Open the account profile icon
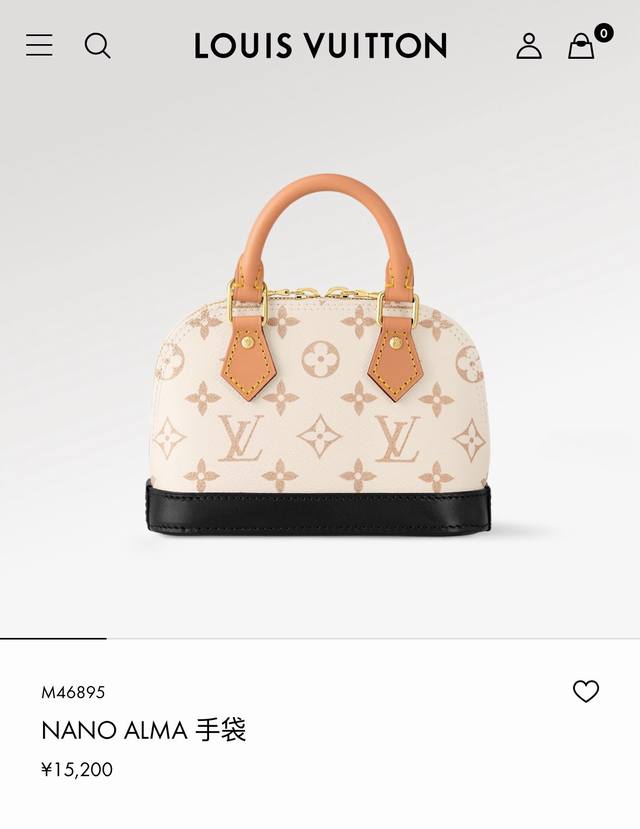Viewport: 640px width, 829px height. click(x=529, y=46)
